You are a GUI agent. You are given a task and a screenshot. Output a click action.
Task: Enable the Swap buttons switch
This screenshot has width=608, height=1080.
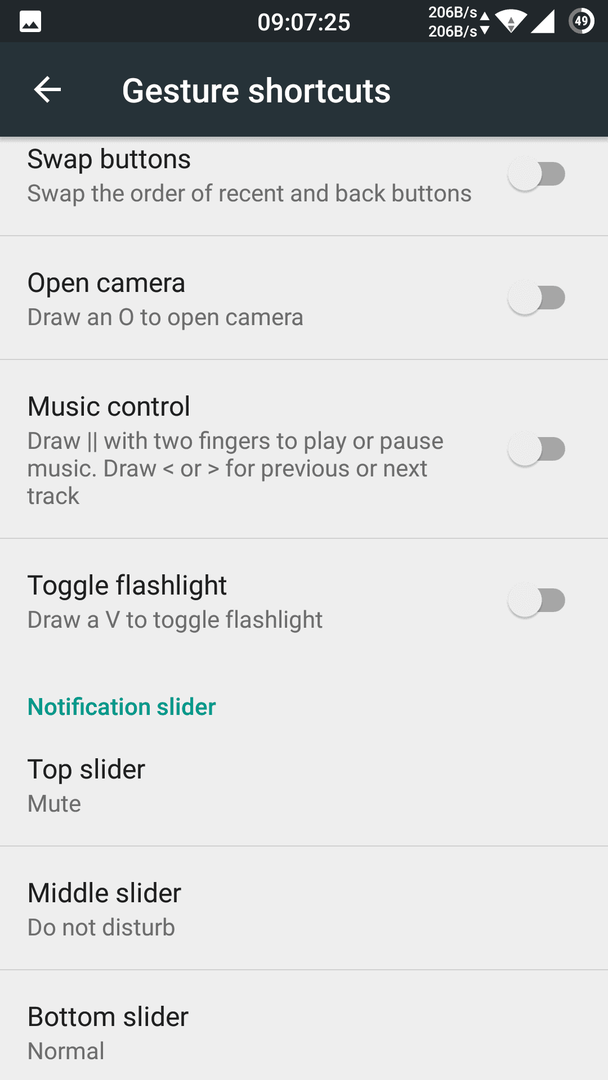click(536, 175)
